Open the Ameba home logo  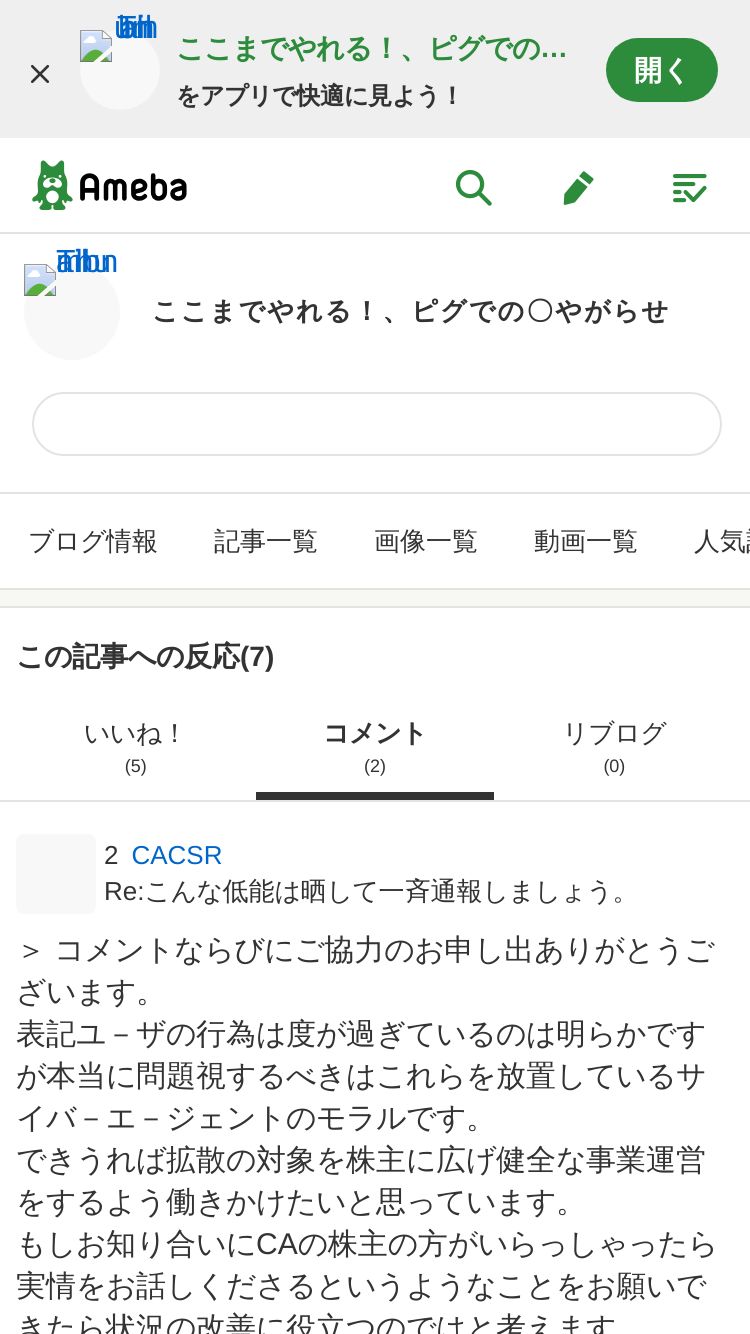110,186
